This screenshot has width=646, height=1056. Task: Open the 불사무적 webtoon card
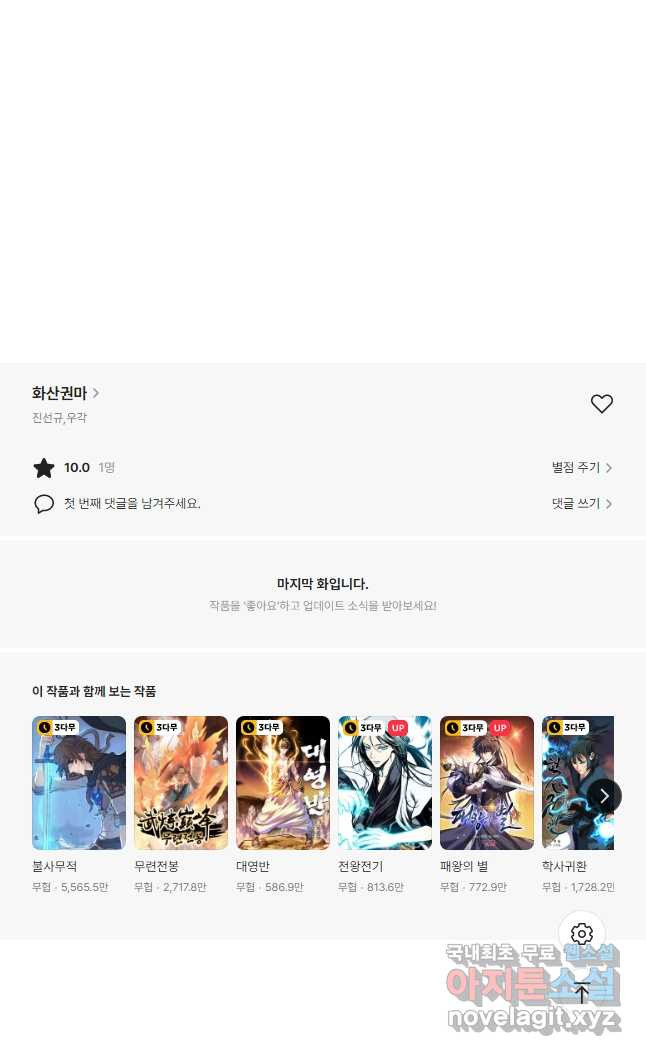point(79,782)
